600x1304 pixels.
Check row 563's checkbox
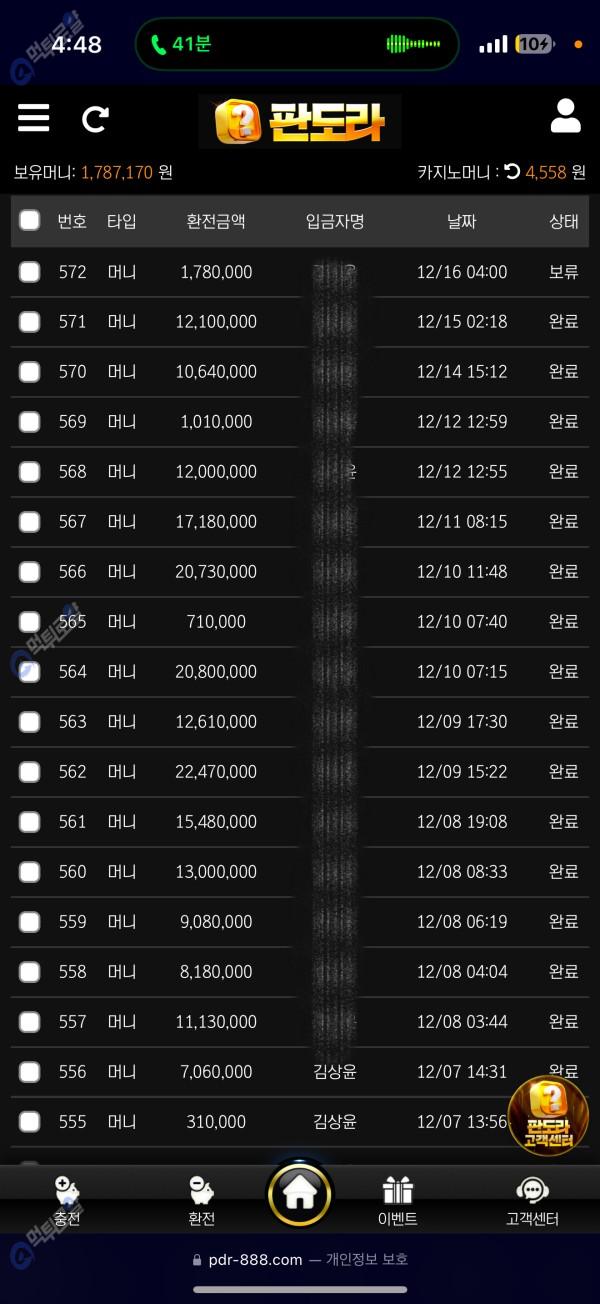[x=30, y=722]
